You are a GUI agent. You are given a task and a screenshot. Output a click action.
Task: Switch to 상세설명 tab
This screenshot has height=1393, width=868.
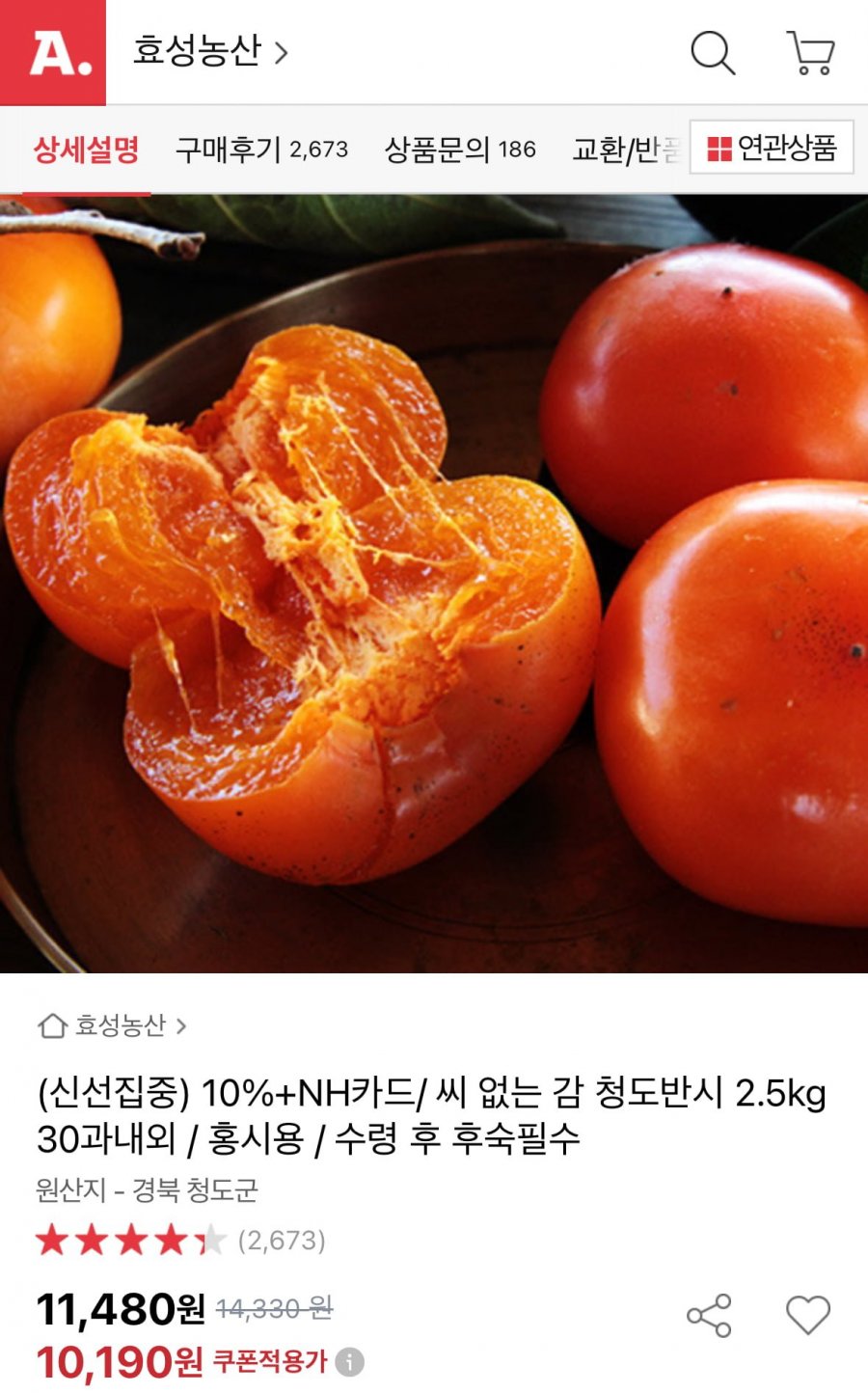[x=87, y=150]
